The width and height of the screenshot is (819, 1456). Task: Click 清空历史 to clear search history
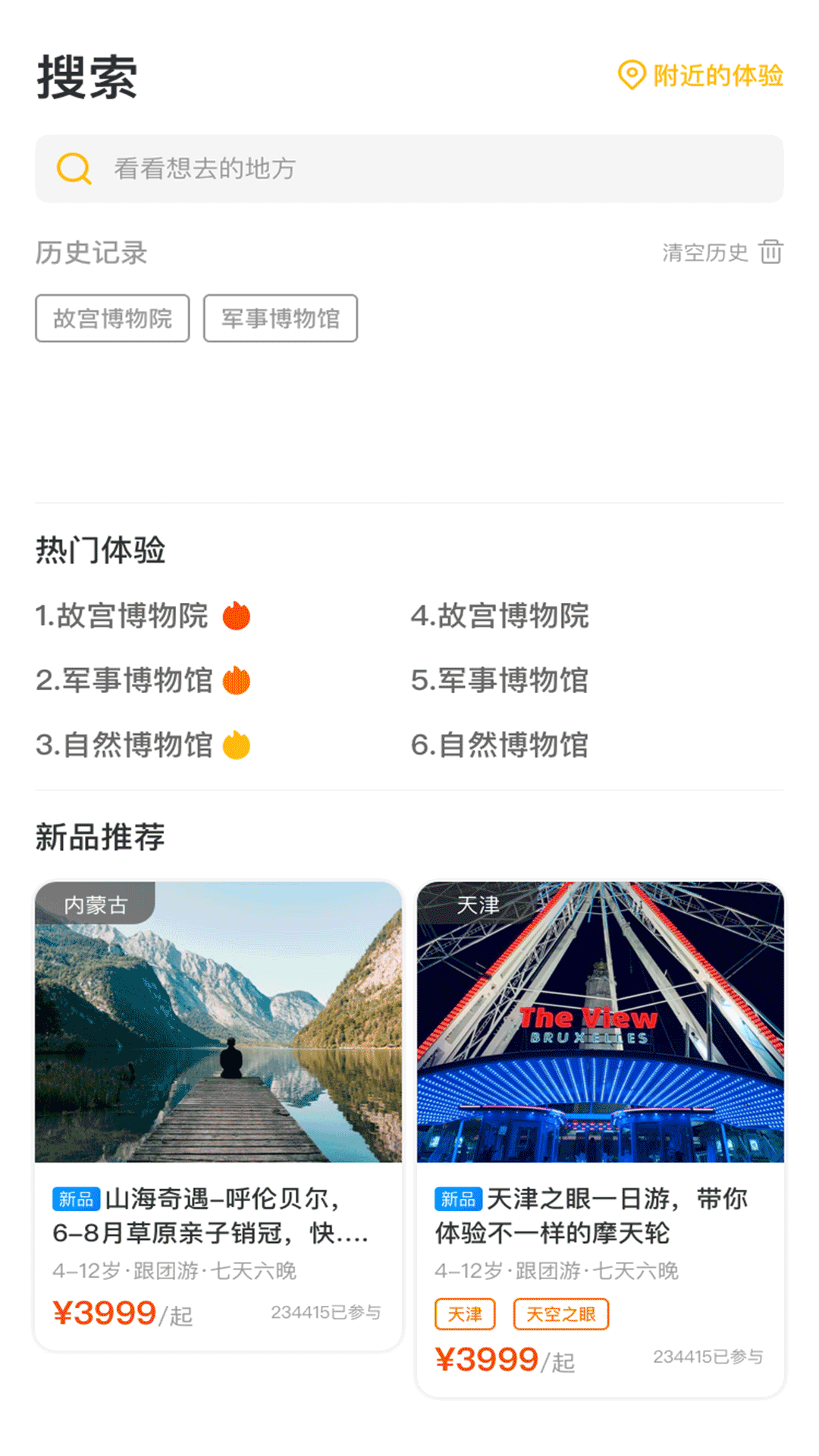point(704,253)
